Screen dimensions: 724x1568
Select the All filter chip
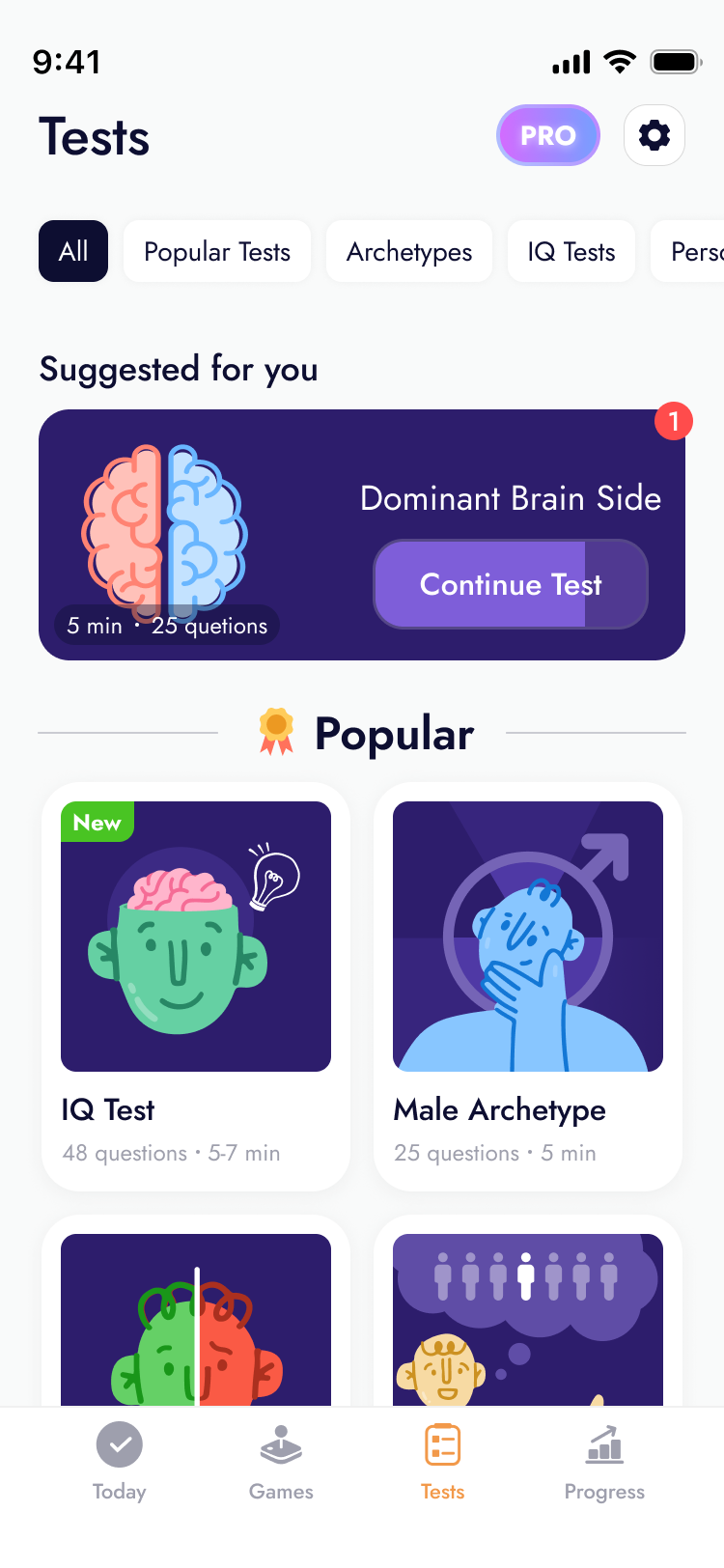tap(73, 251)
